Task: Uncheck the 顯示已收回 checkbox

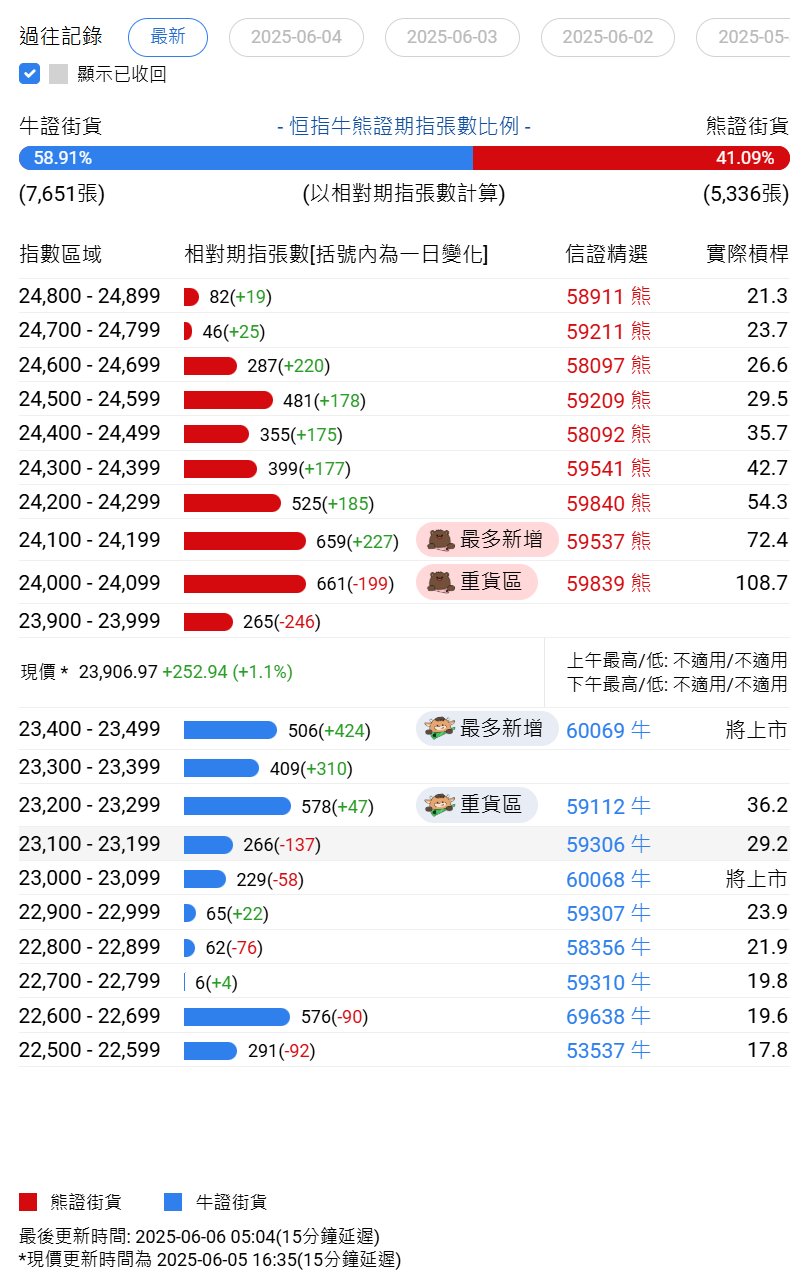Action: [30, 73]
